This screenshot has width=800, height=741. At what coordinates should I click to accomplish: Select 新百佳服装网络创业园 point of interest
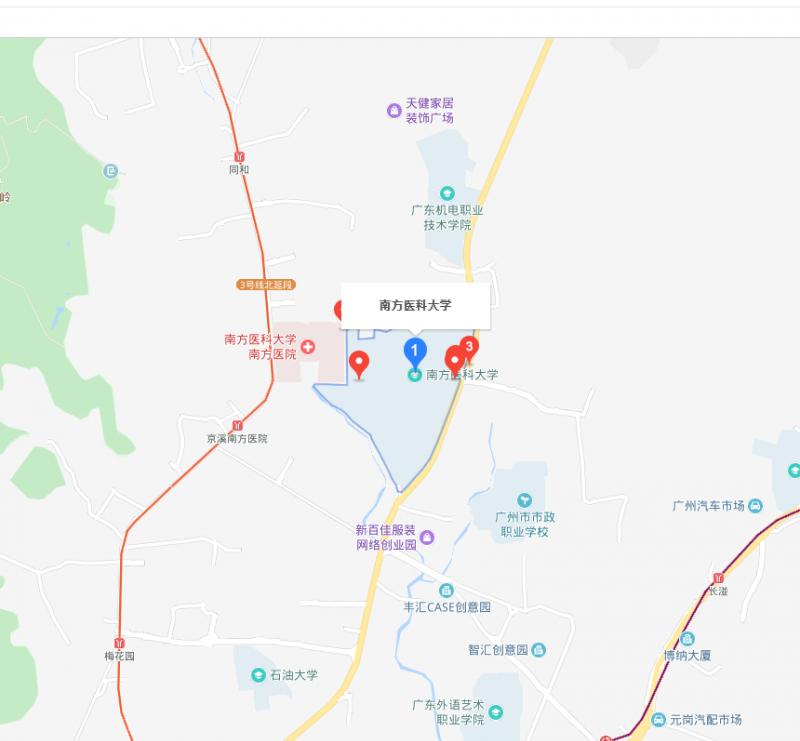[427, 537]
